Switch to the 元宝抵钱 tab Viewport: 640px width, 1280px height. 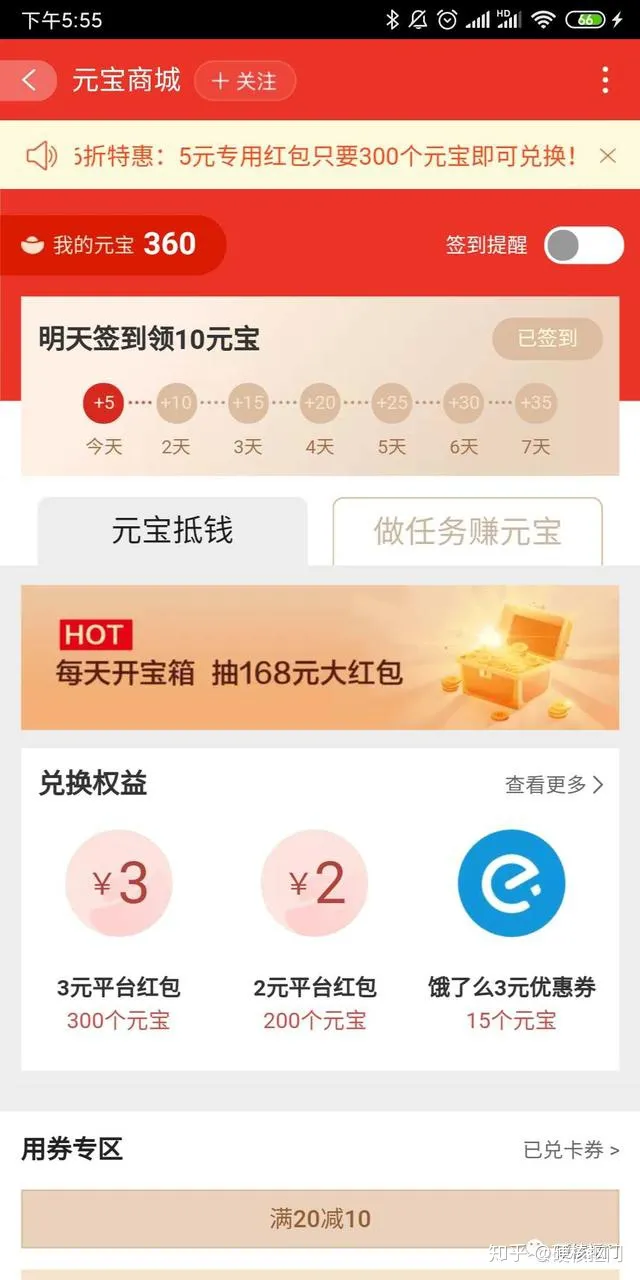pyautogui.click(x=172, y=531)
